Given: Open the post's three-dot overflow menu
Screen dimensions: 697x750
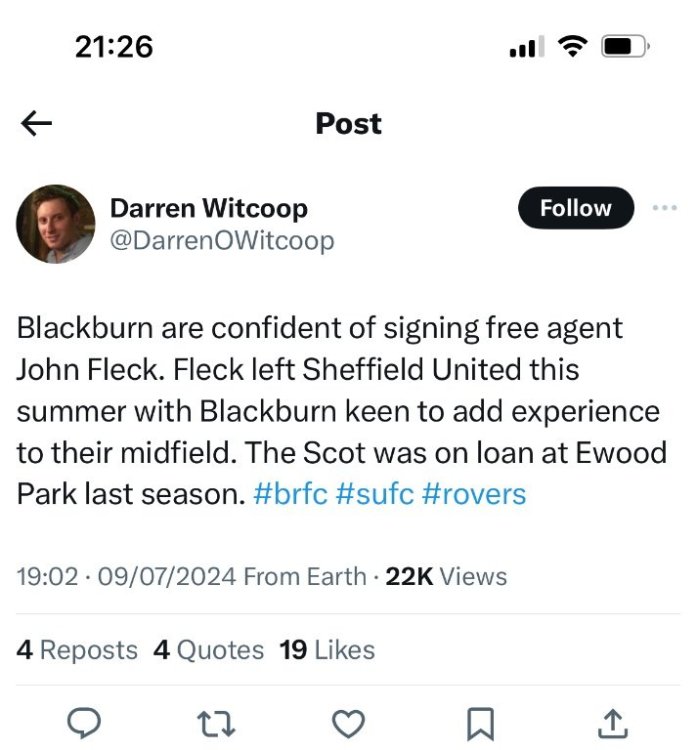Looking at the screenshot, I should pos(664,208).
